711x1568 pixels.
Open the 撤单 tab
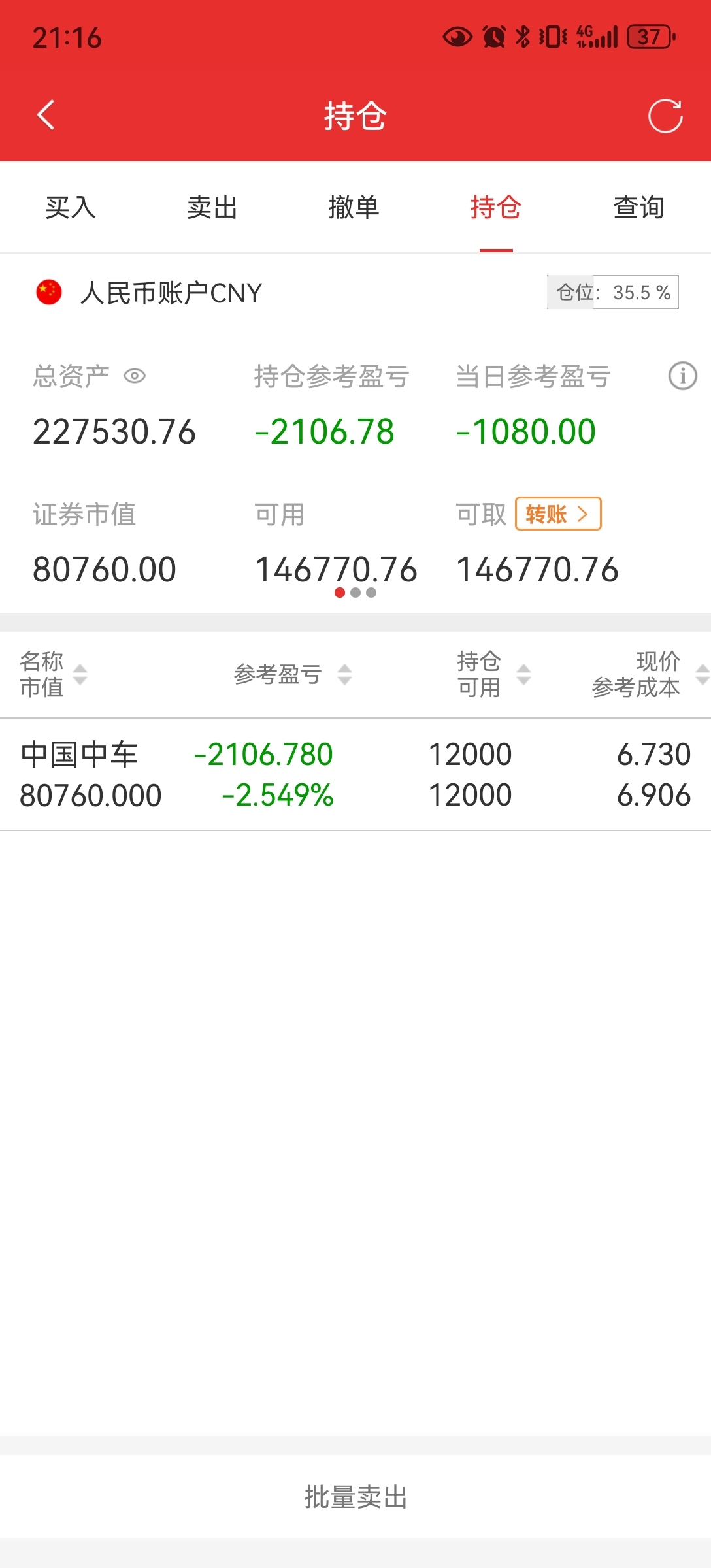pyautogui.click(x=354, y=208)
